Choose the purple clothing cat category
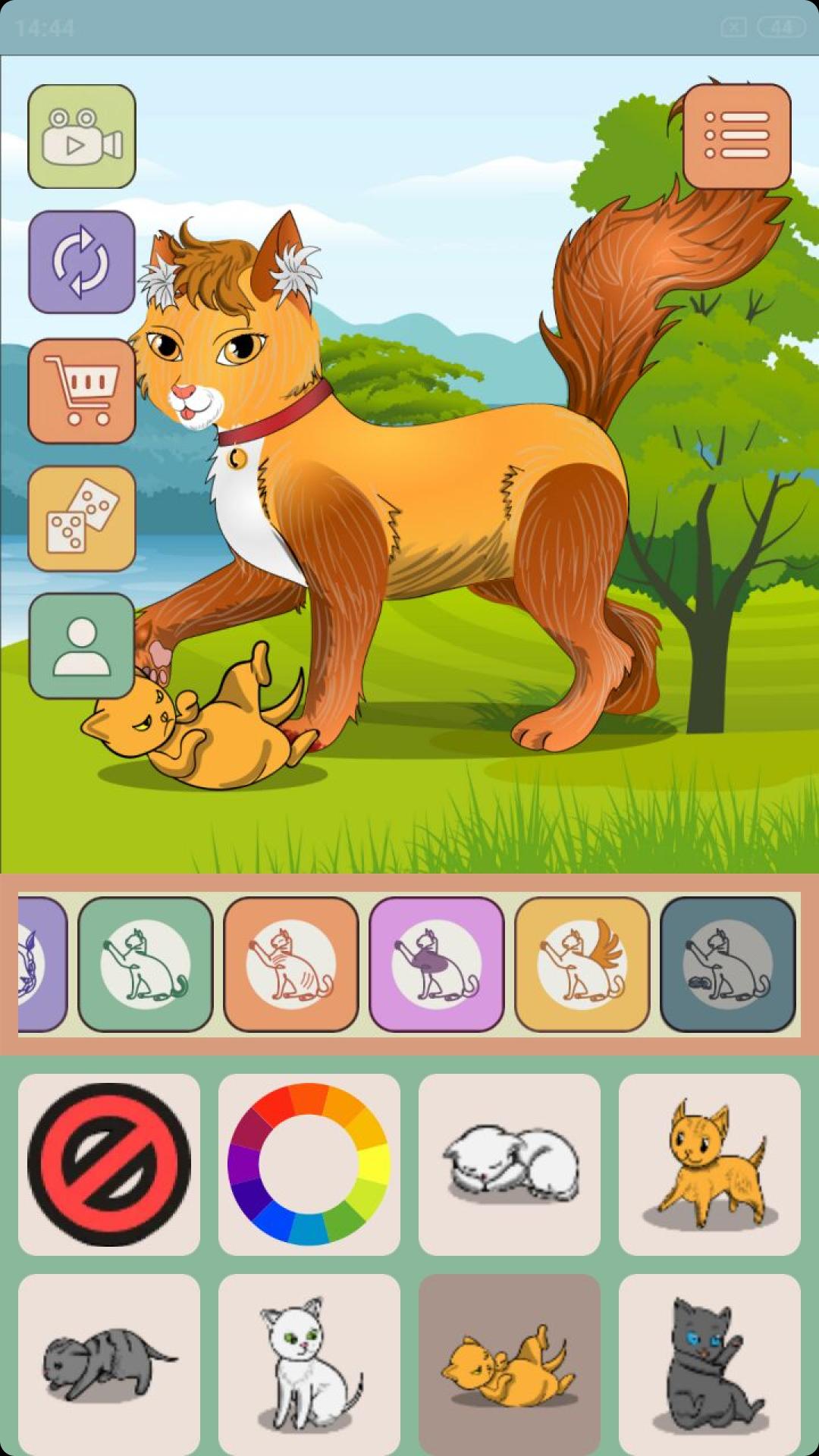The image size is (819, 1456). [x=436, y=965]
